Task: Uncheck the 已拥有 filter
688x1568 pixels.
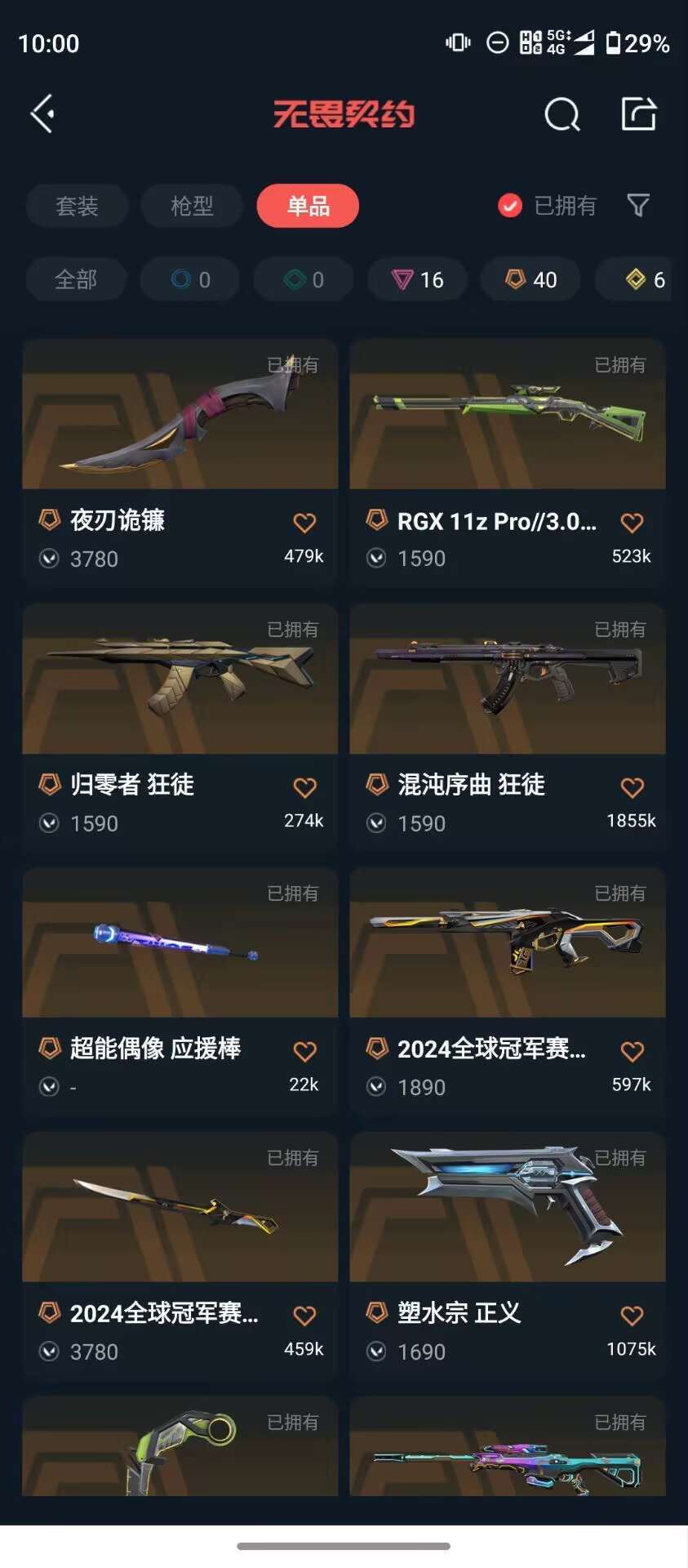Action: [x=510, y=206]
